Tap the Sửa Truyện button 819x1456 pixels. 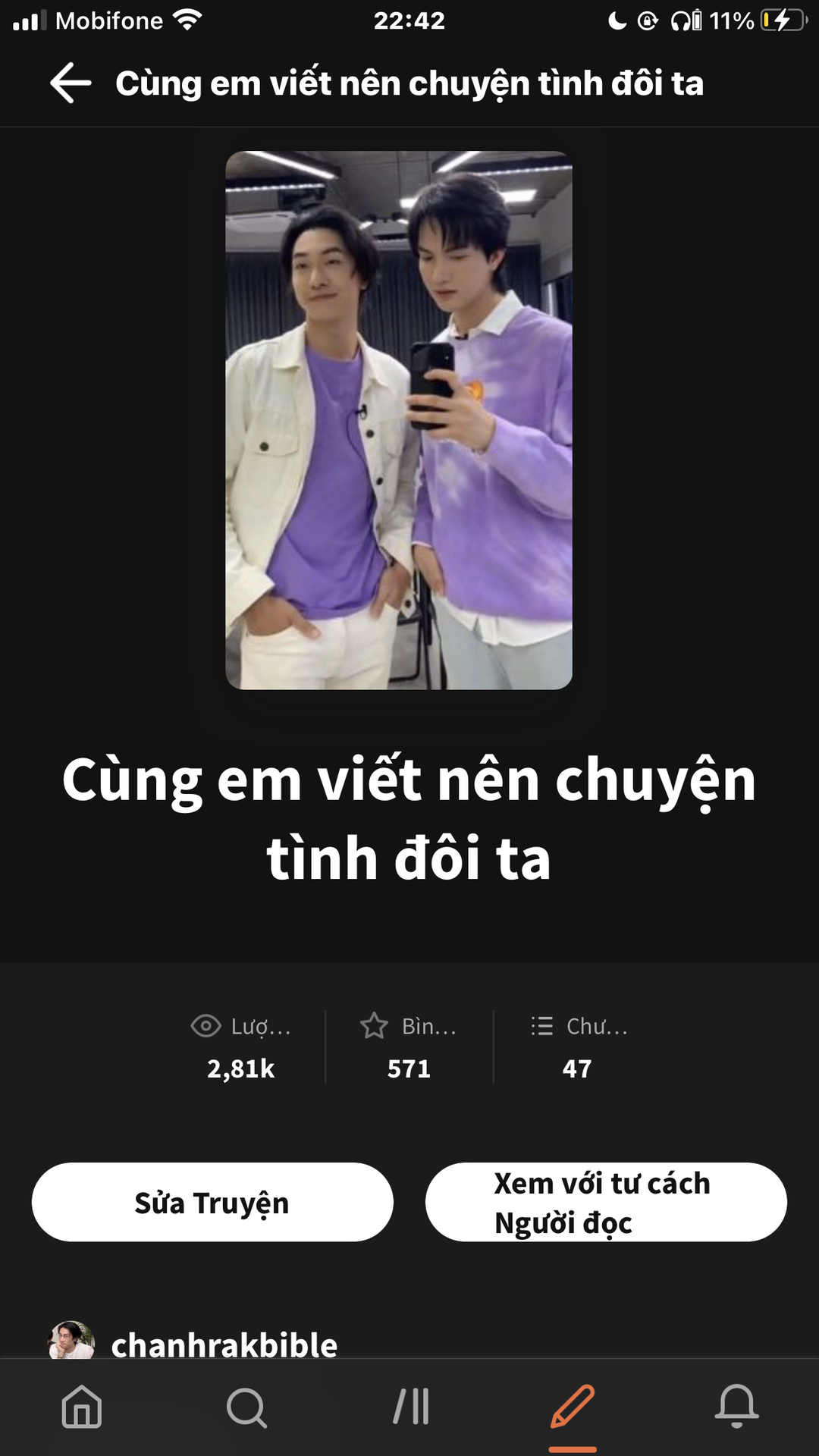click(x=212, y=1202)
